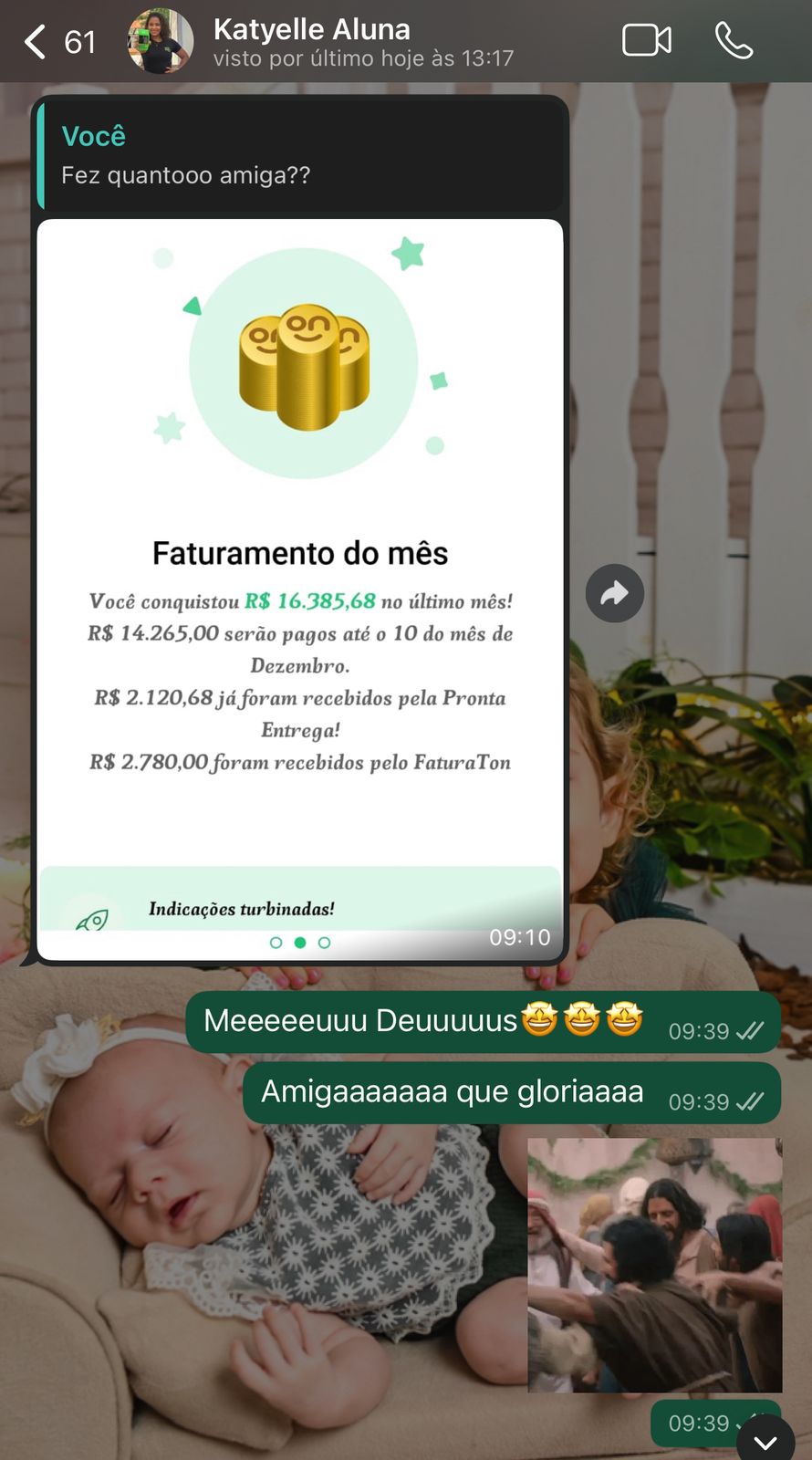The image size is (812, 1460).
Task: Tap Katyelle's profile picture
Action: coord(161,42)
